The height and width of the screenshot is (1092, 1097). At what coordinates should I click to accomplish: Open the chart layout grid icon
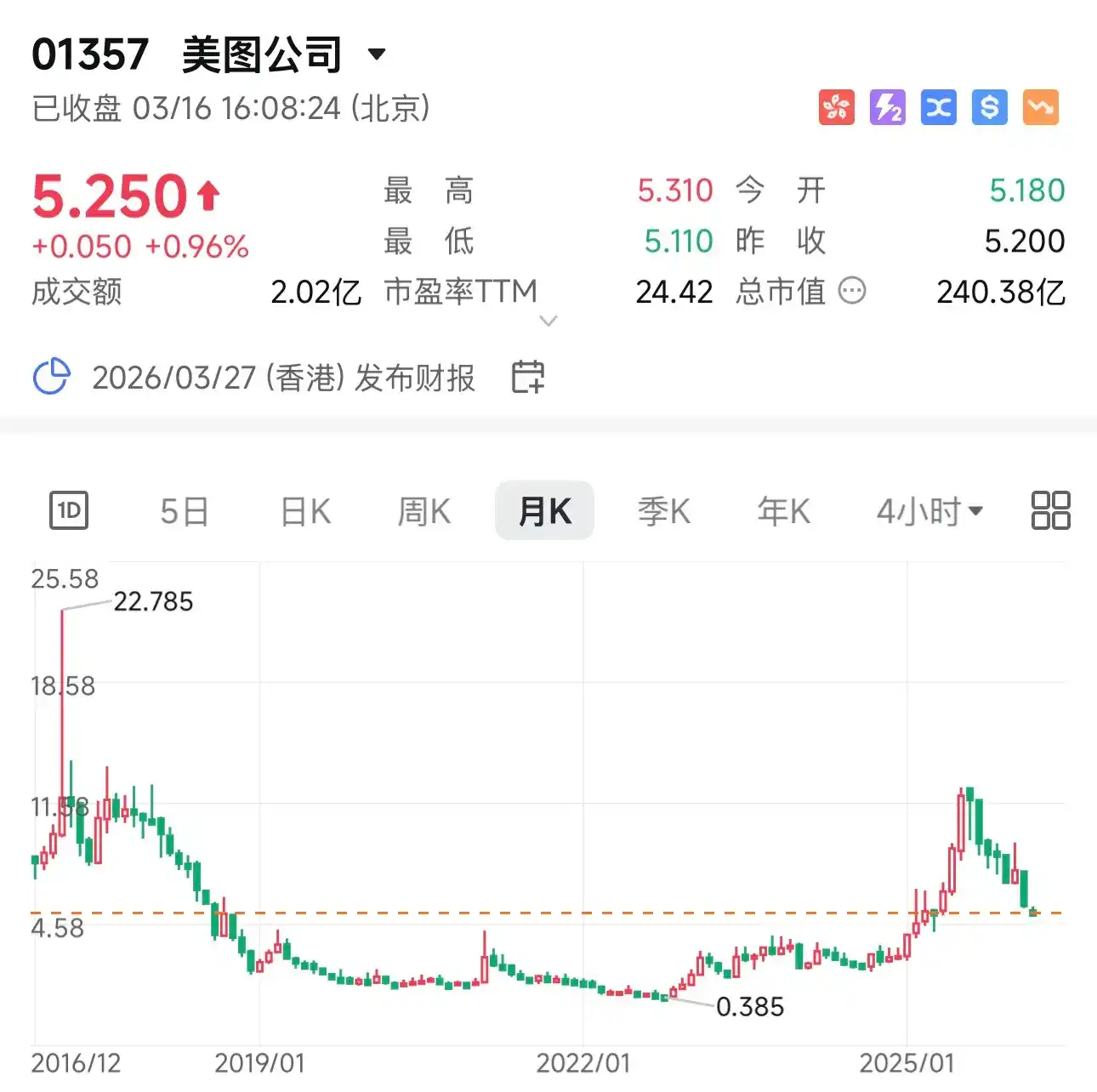pos(1050,510)
